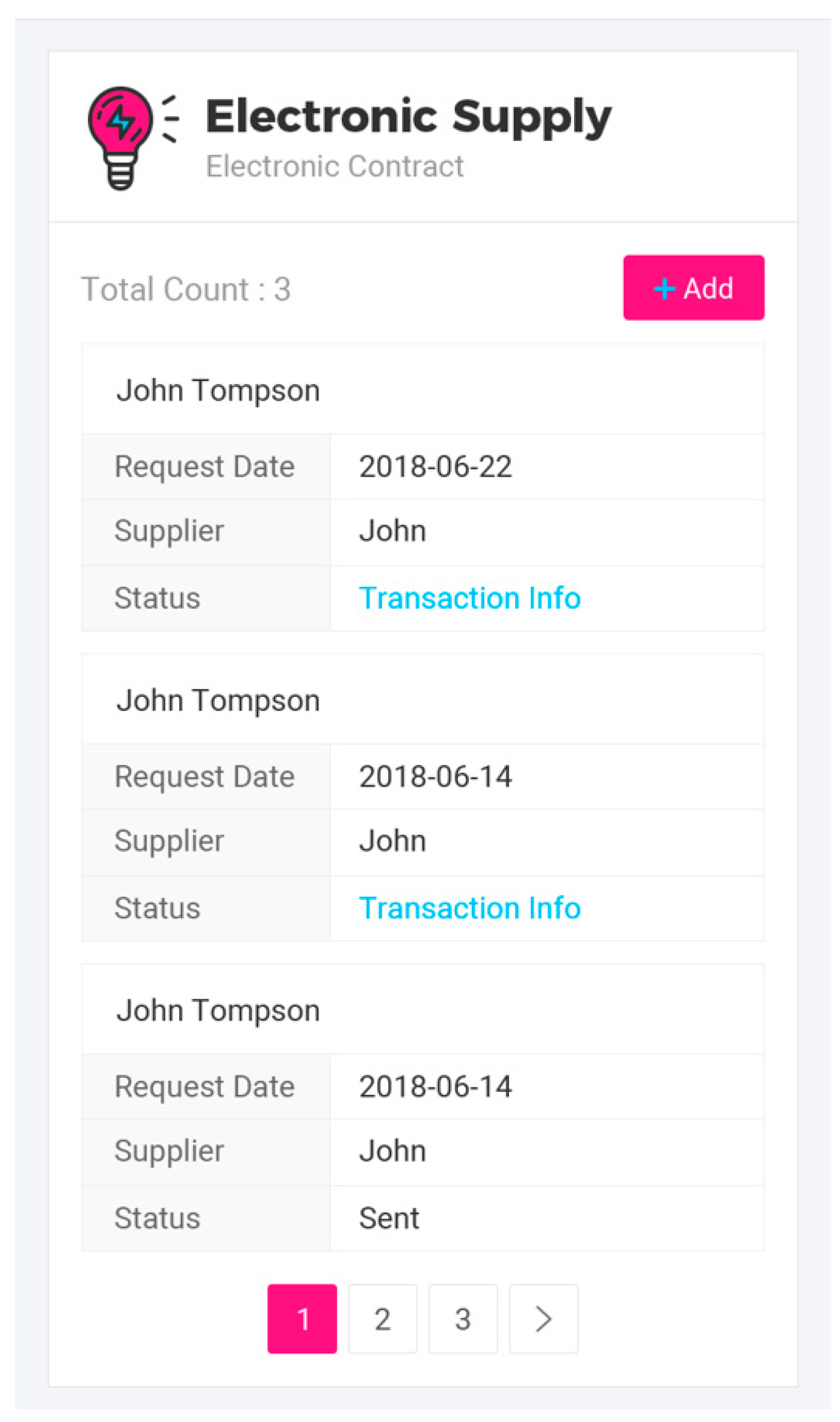Image resolution: width=840 pixels, height=1422 pixels.
Task: Open Transaction Info for the 2018-06-22 request
Action: (469, 598)
